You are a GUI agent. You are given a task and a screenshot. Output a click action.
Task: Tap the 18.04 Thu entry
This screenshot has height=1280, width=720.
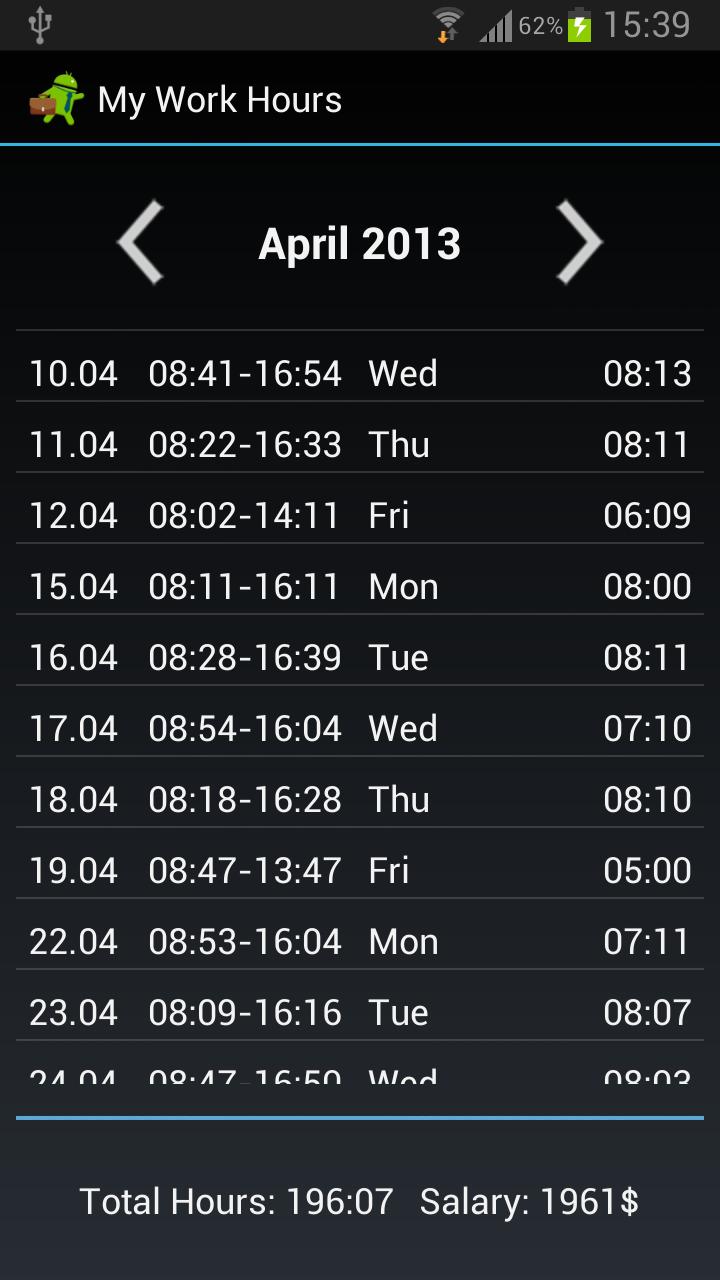click(360, 800)
